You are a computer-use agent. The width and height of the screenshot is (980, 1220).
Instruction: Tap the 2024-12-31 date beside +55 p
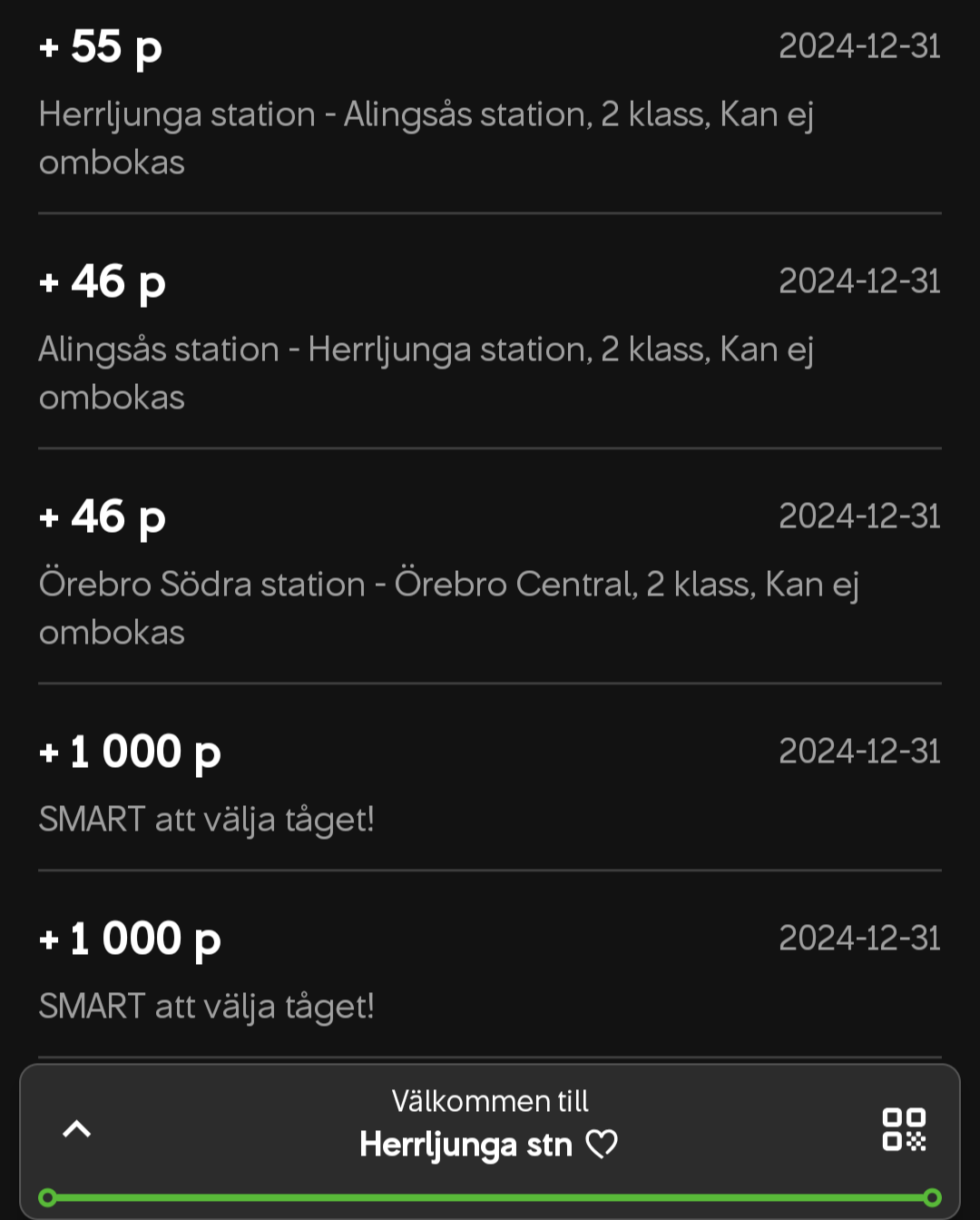point(860,47)
